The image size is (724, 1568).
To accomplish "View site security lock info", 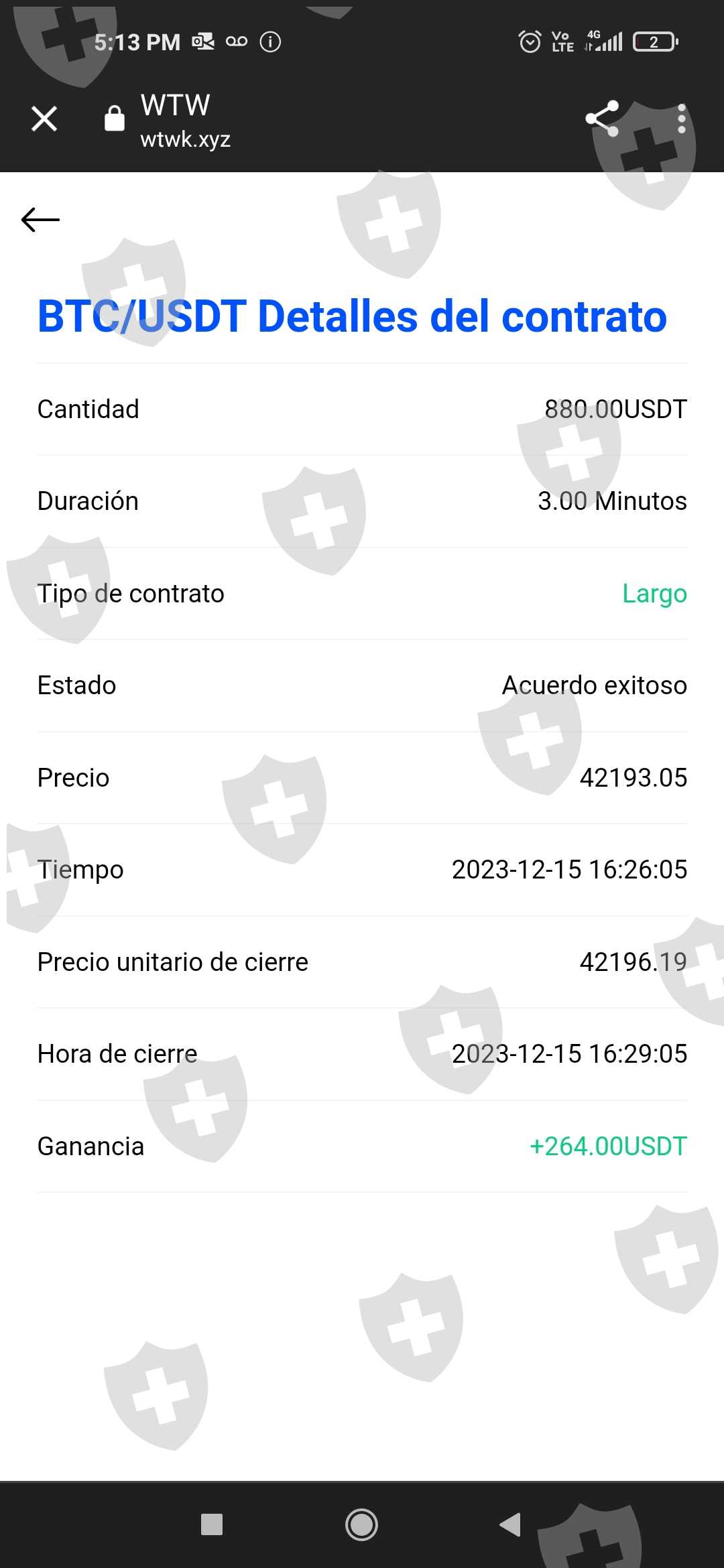I will point(115,119).
